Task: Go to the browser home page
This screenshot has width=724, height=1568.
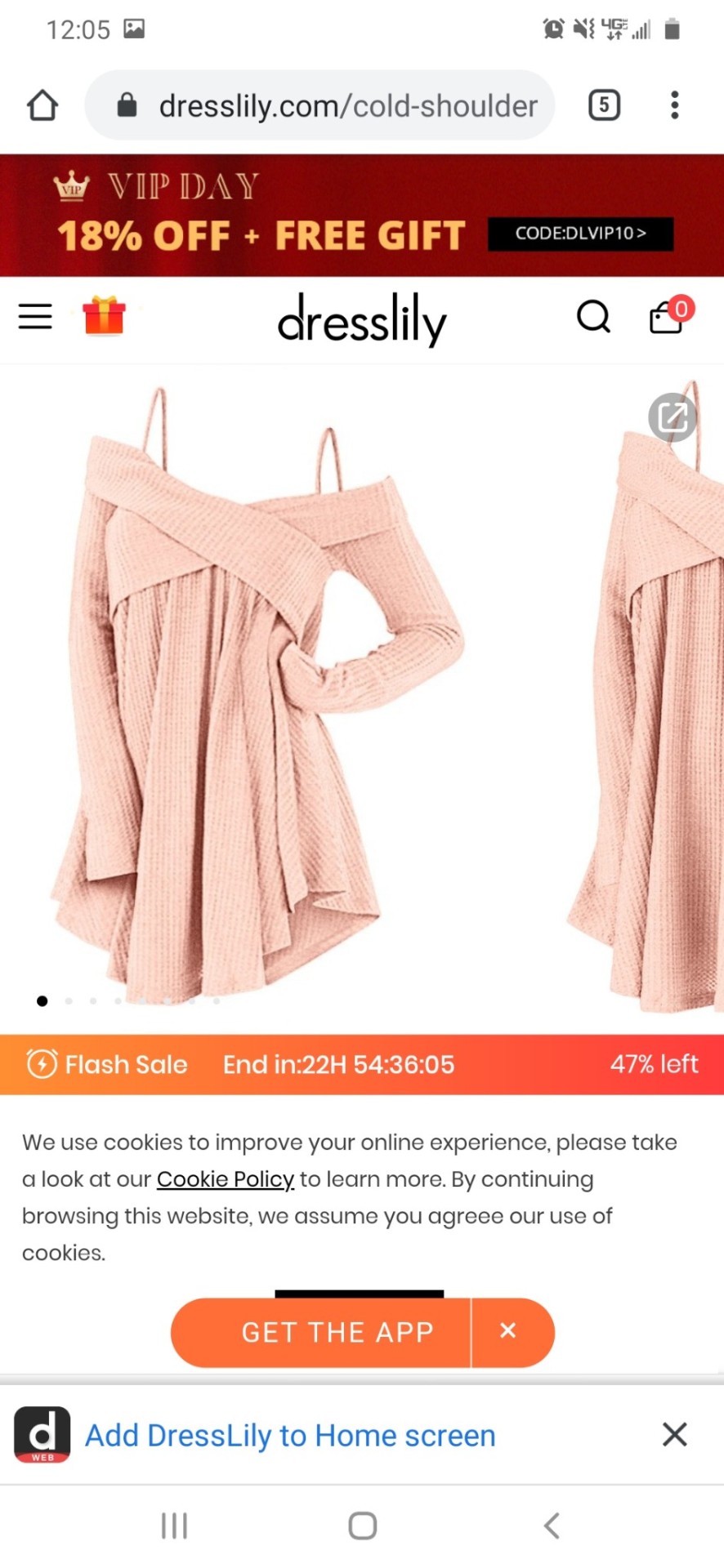Action: pos(42,105)
